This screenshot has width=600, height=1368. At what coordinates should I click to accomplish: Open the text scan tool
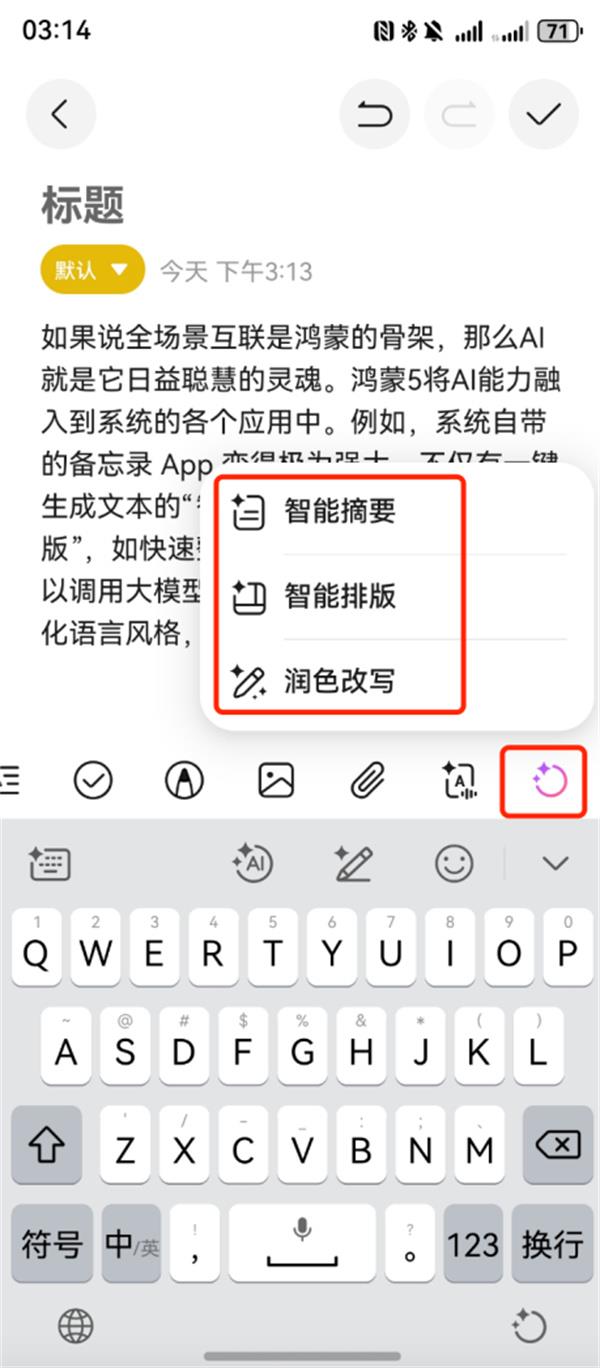coord(459,780)
